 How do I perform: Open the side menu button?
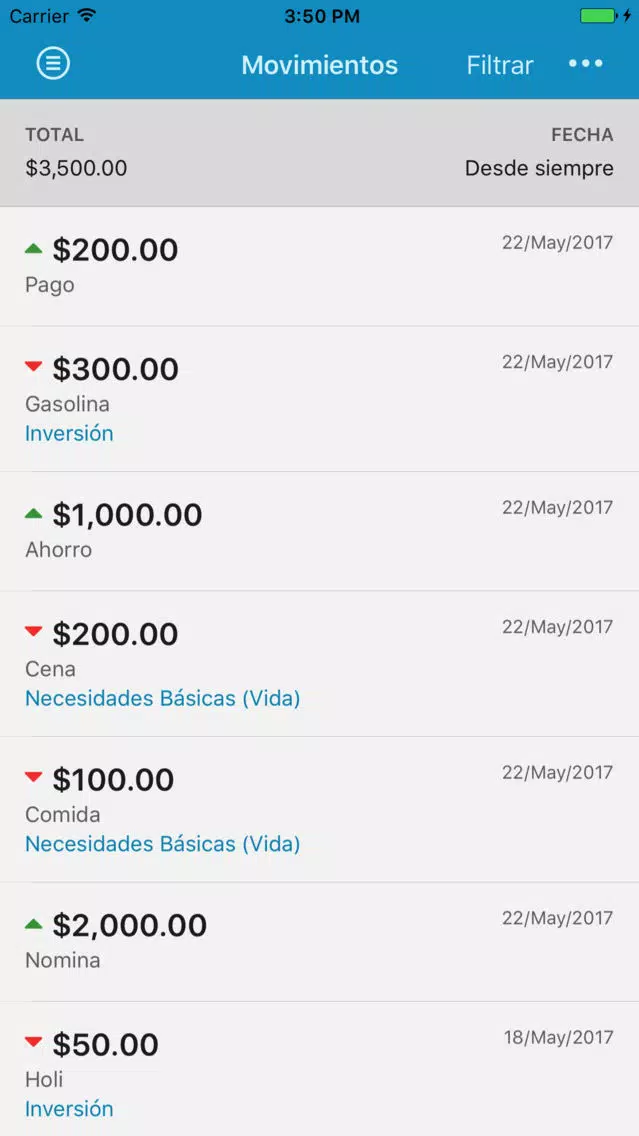pos(53,64)
